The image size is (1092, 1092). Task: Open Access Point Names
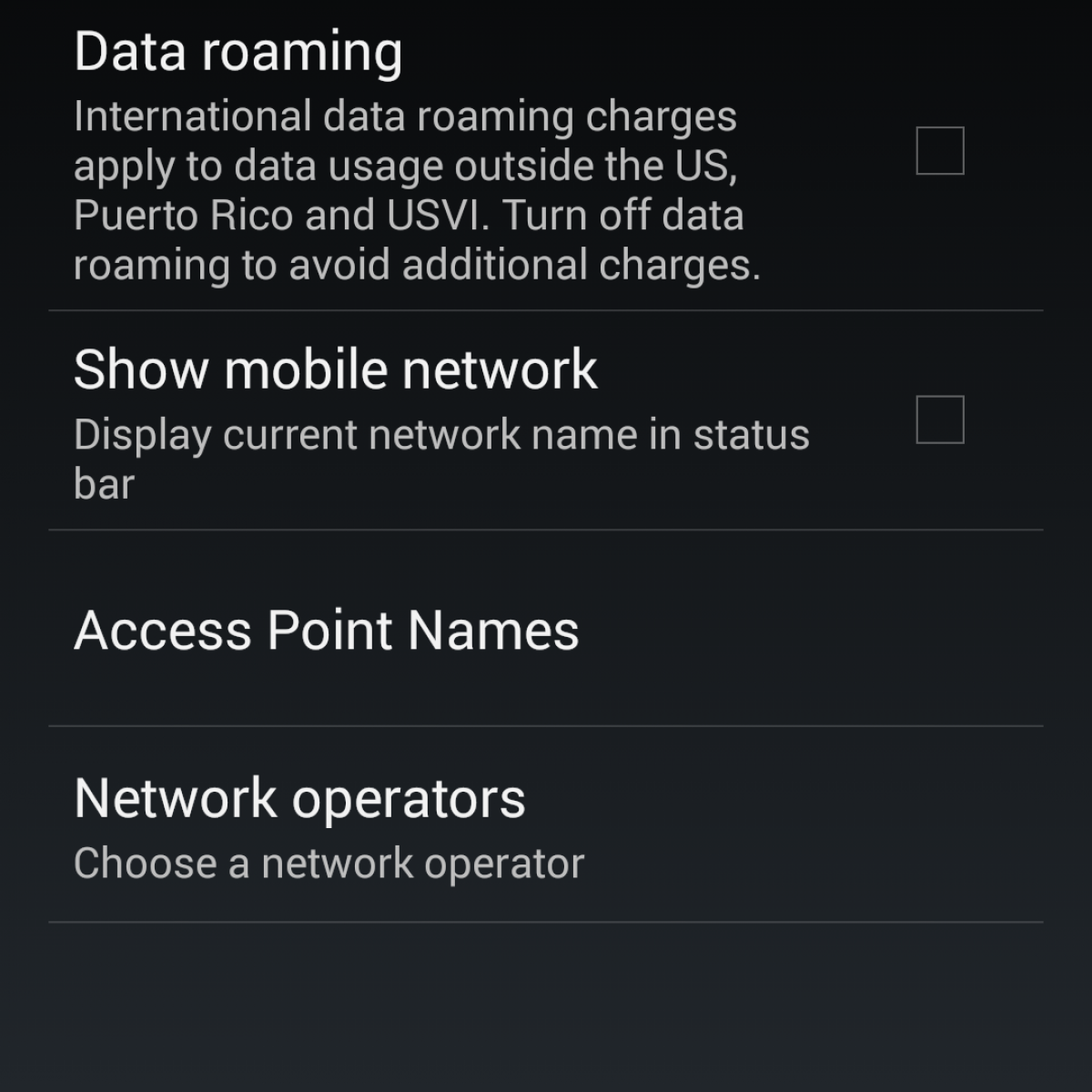[326, 630]
